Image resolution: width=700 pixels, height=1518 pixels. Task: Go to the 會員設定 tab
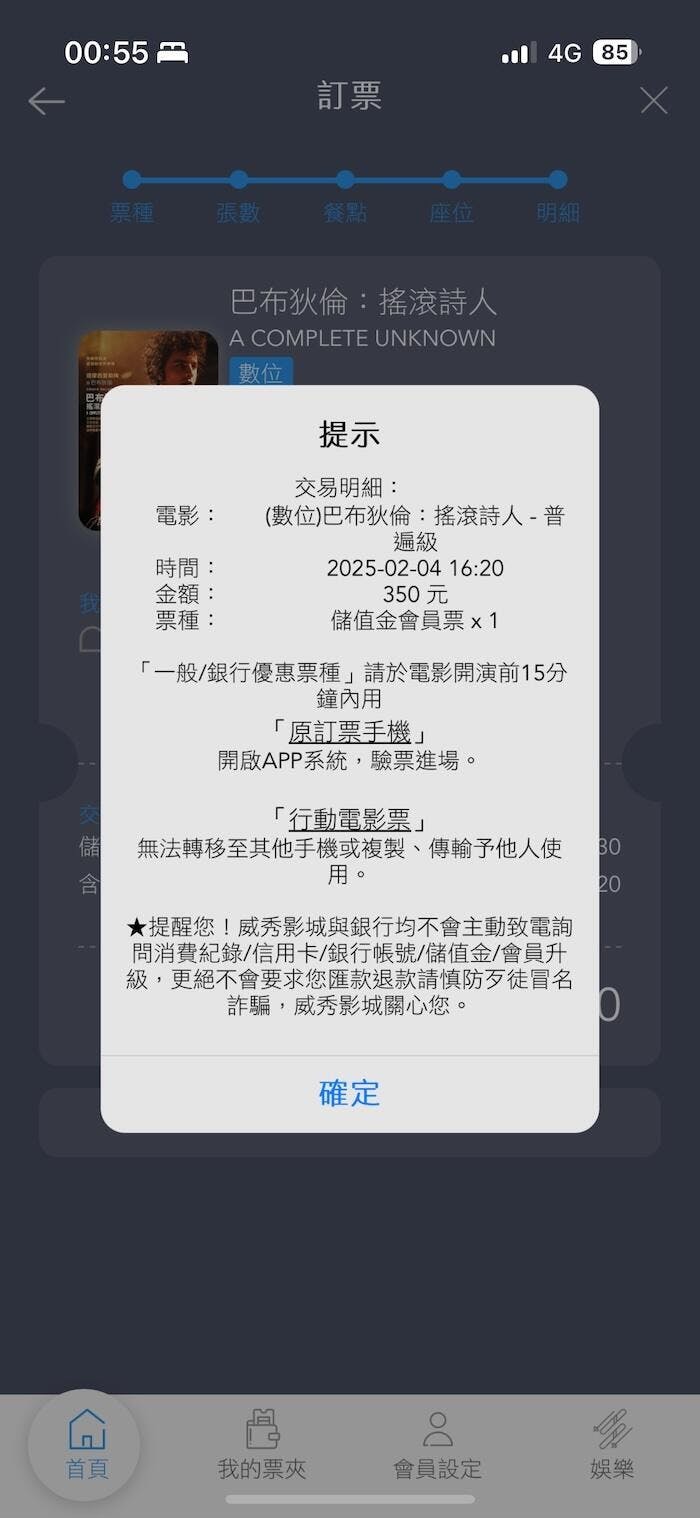437,1445
